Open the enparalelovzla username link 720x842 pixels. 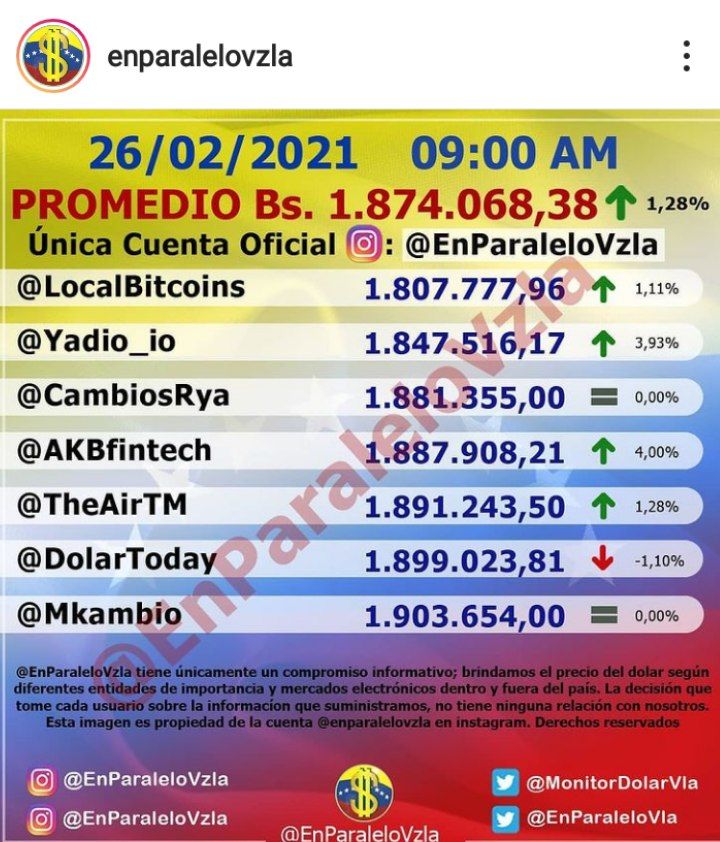tap(199, 57)
